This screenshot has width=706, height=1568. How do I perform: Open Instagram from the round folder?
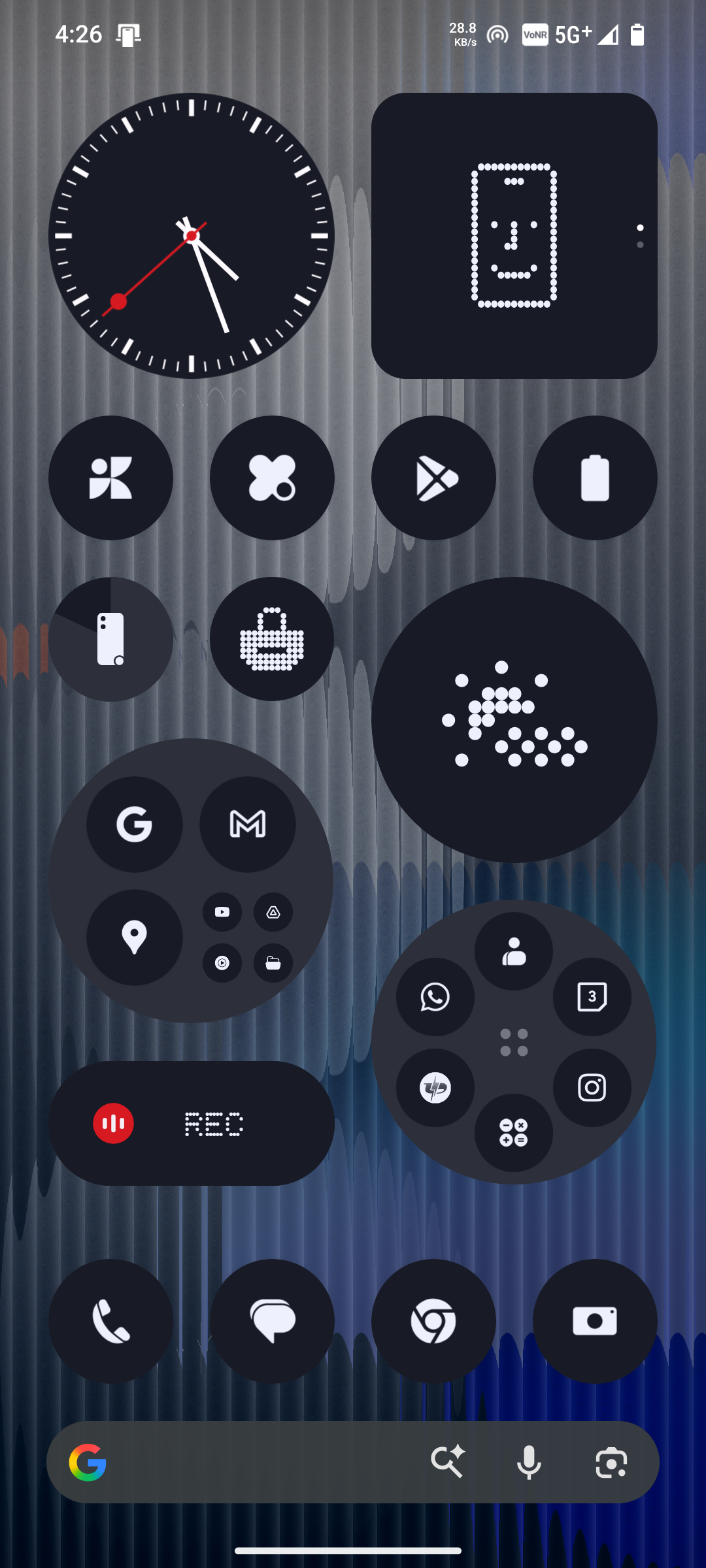coord(592,1087)
